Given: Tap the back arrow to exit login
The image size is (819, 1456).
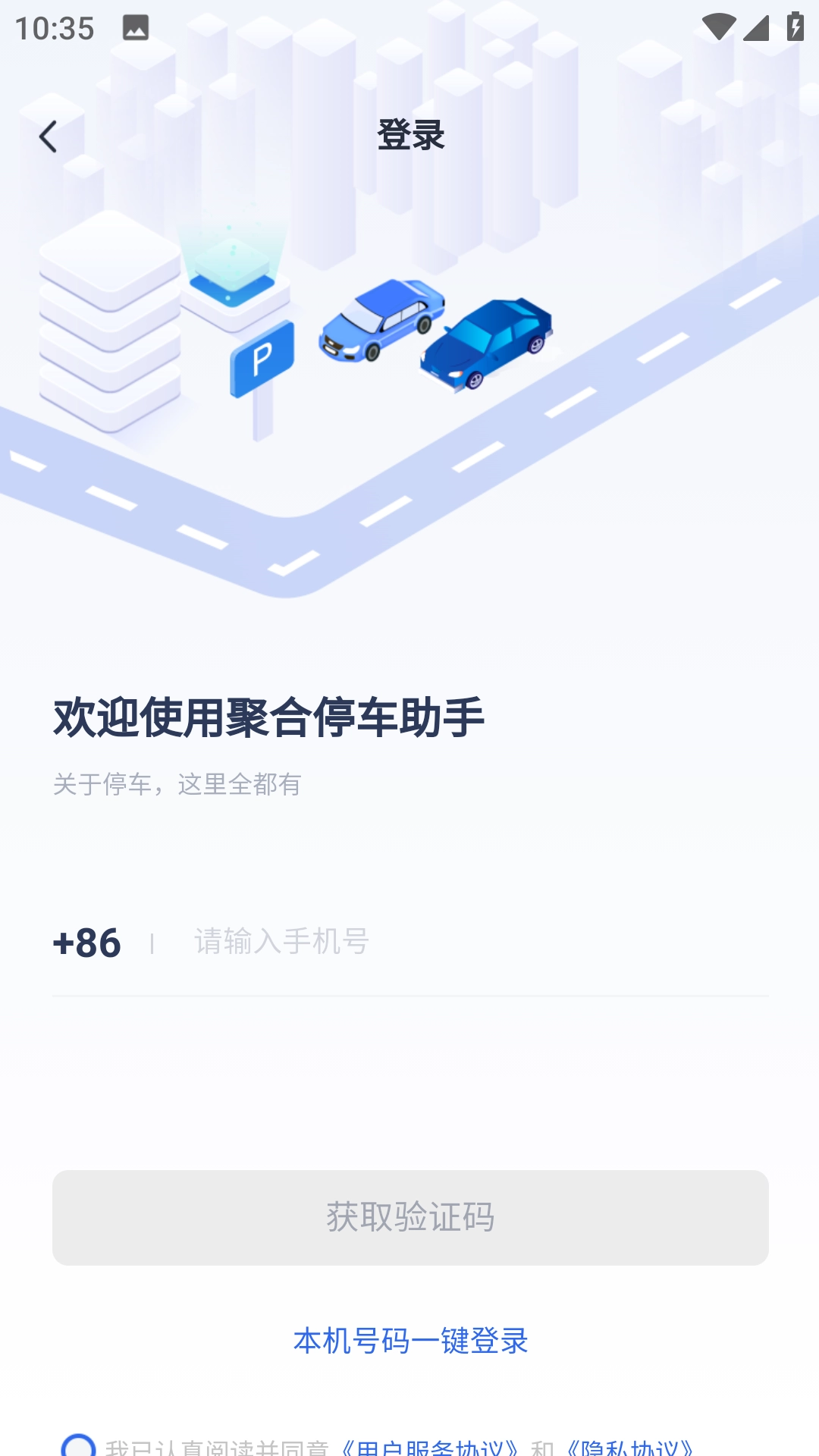Looking at the screenshot, I should point(49,135).
